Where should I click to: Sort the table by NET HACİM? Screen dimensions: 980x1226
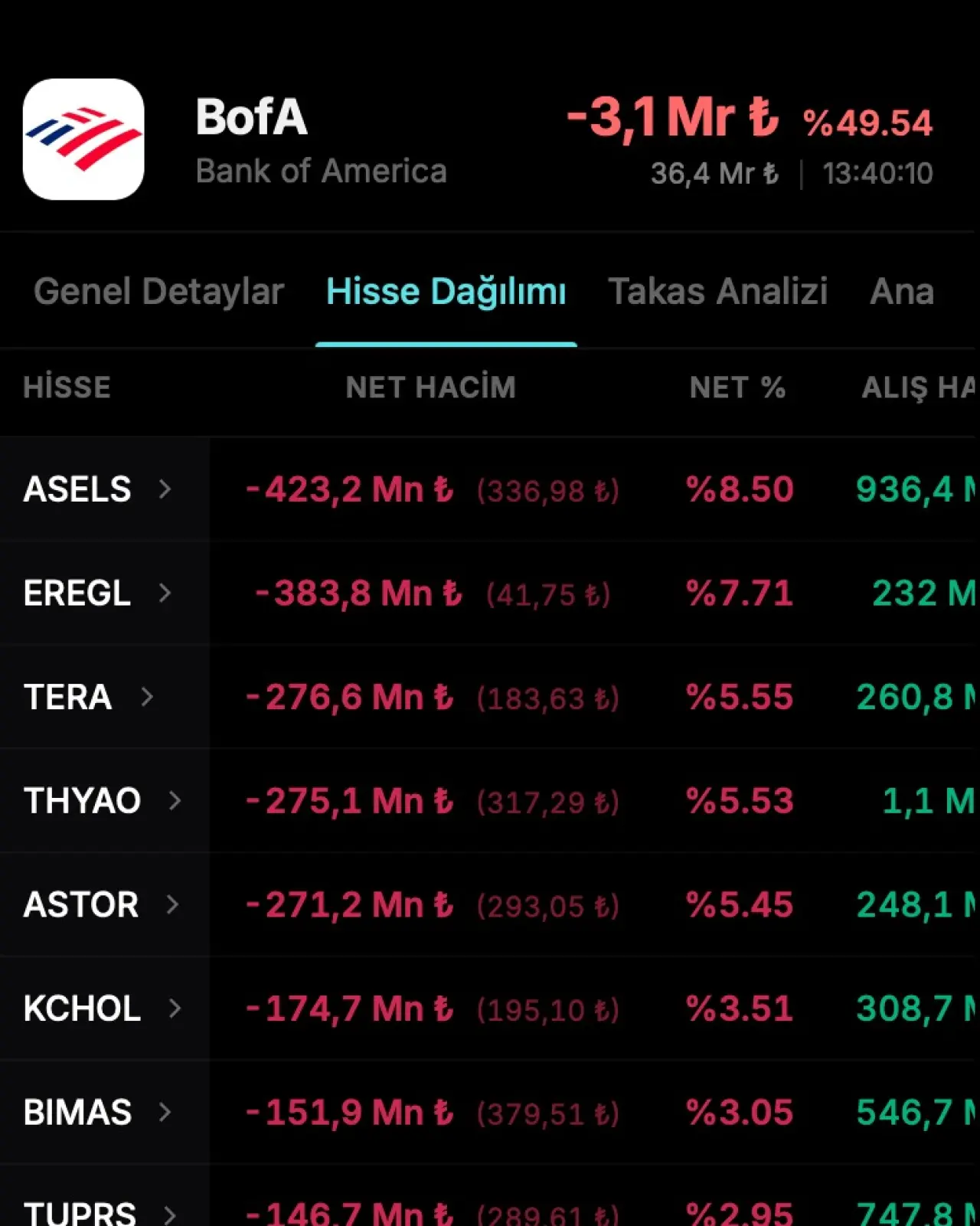[430, 387]
